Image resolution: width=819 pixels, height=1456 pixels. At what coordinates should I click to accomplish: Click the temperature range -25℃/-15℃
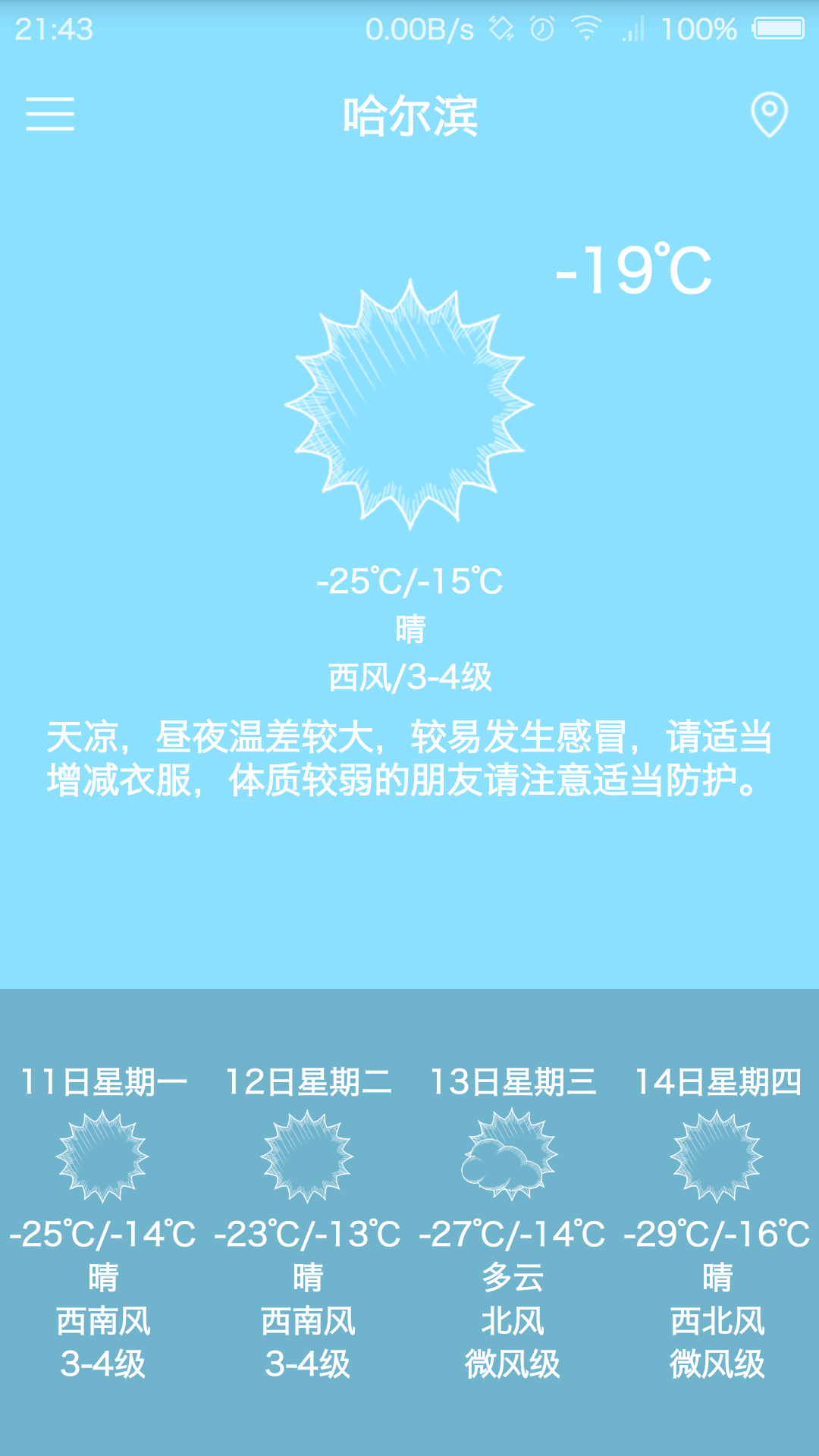409,582
